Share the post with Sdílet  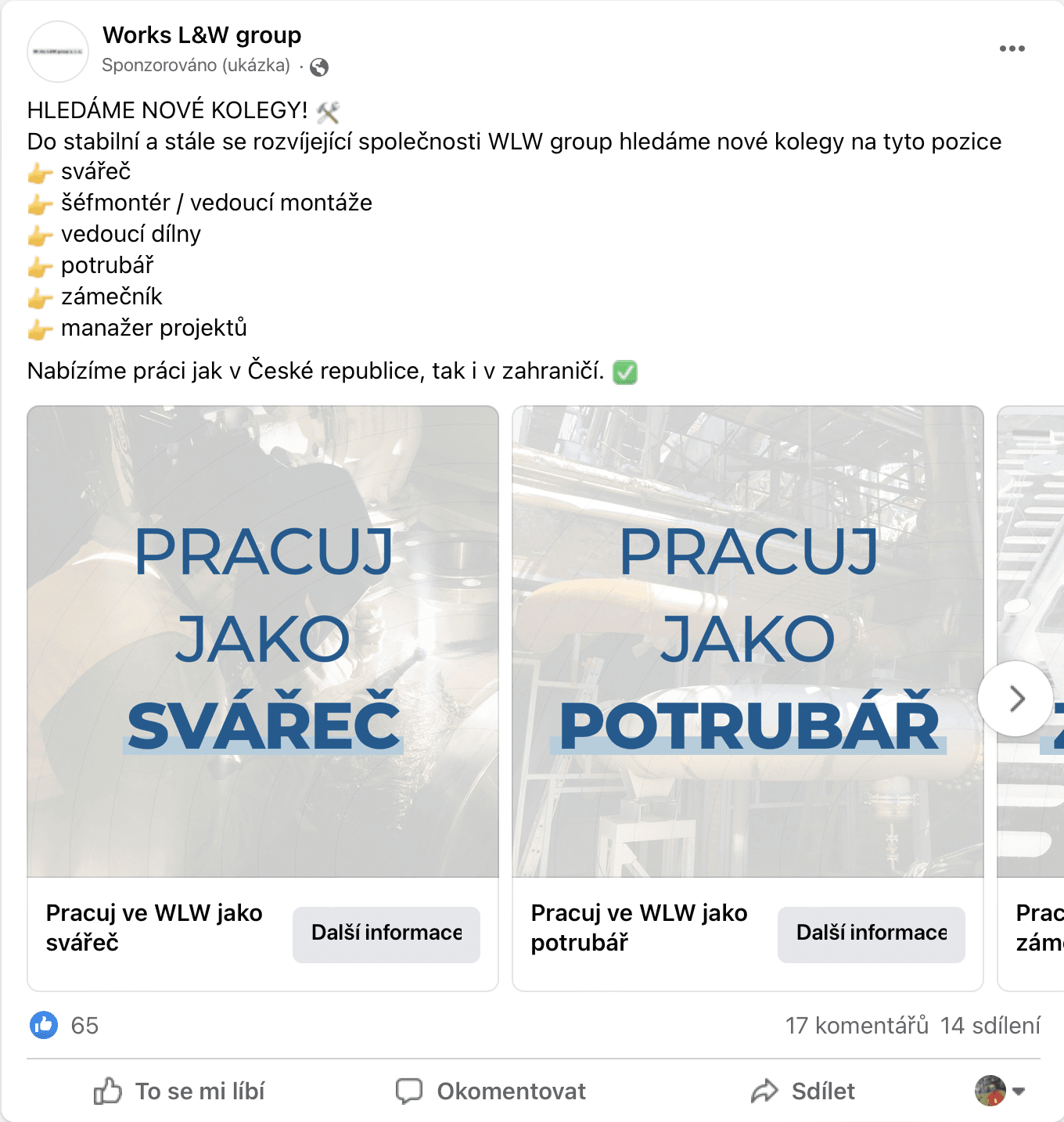[x=803, y=1091]
